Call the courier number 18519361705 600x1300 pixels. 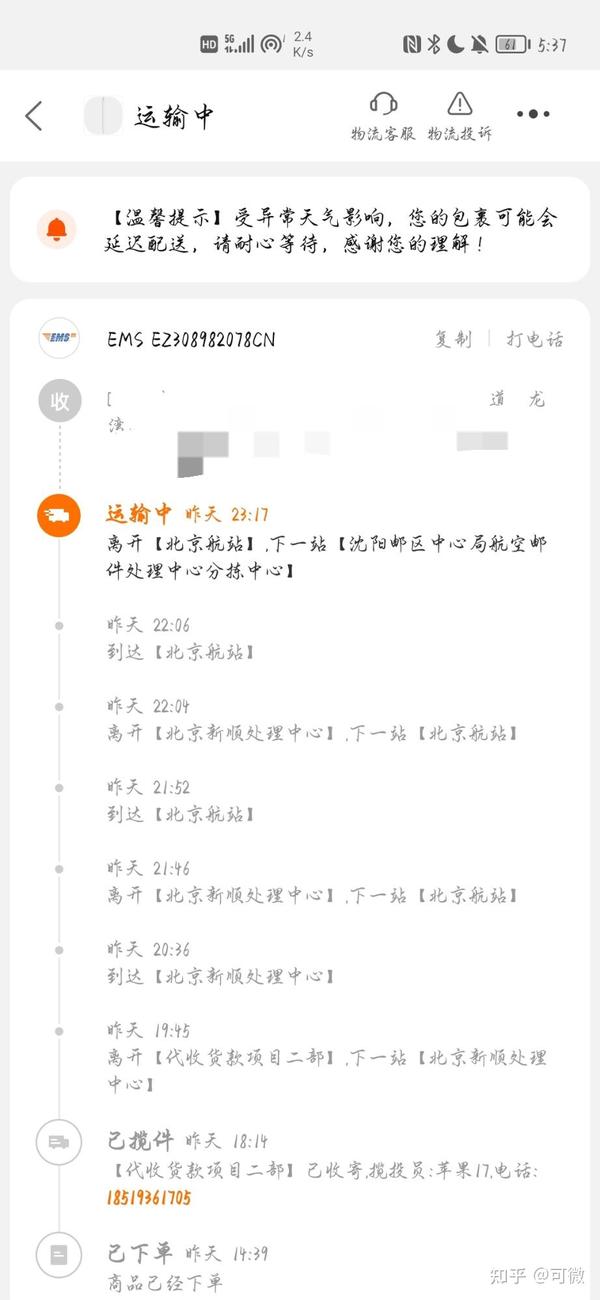tap(149, 1198)
